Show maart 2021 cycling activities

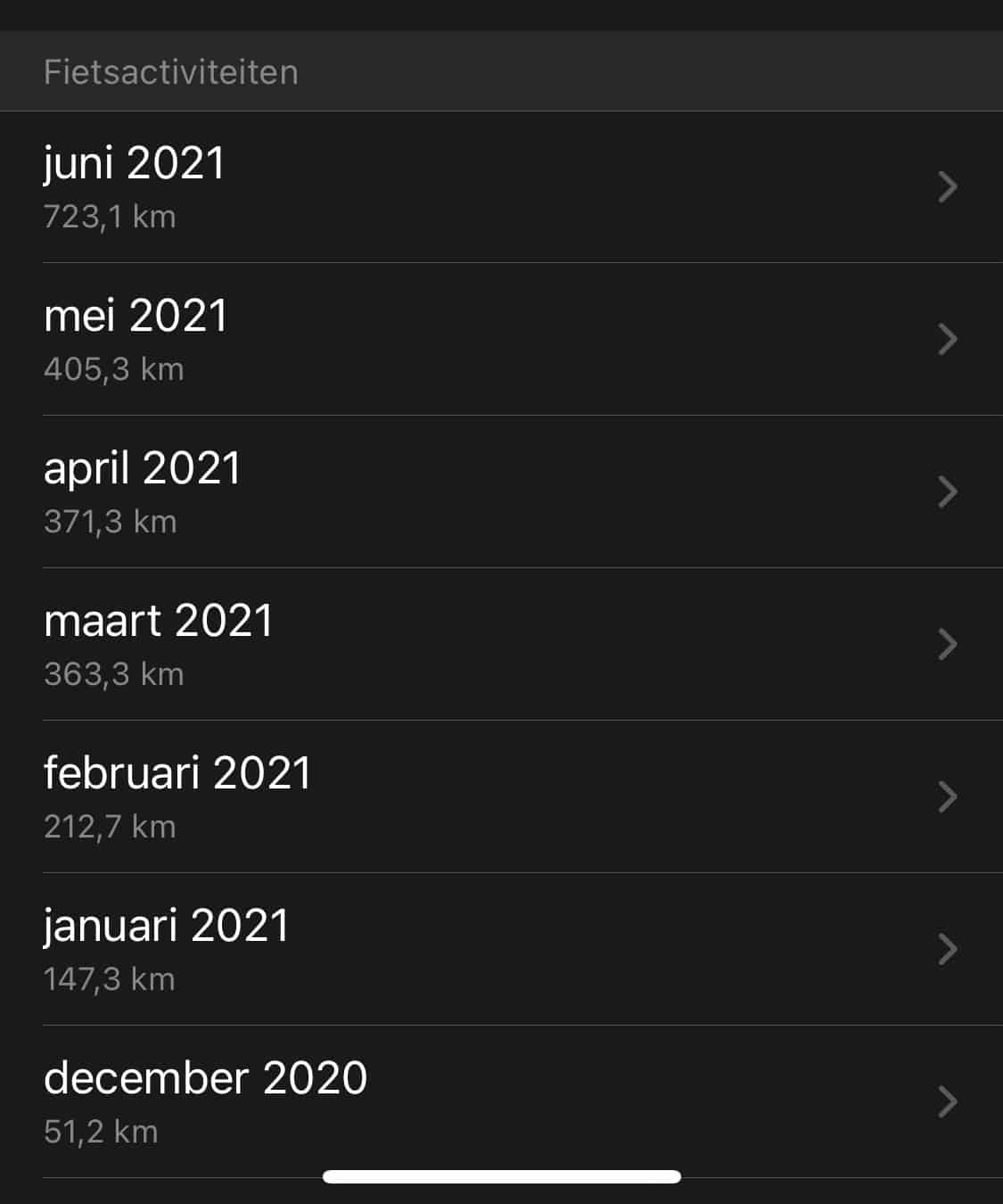(x=499, y=645)
